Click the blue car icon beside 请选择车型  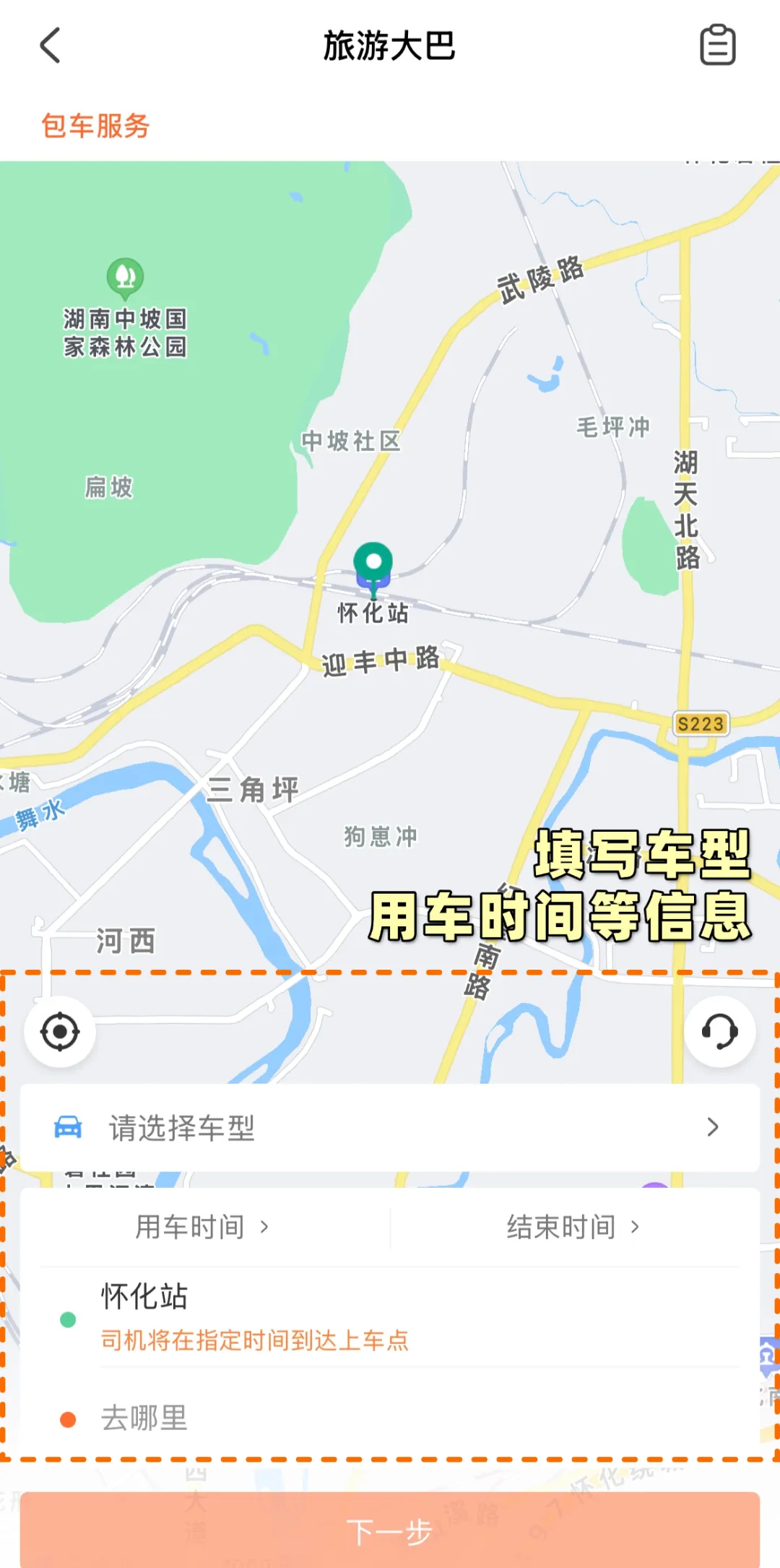point(69,1127)
